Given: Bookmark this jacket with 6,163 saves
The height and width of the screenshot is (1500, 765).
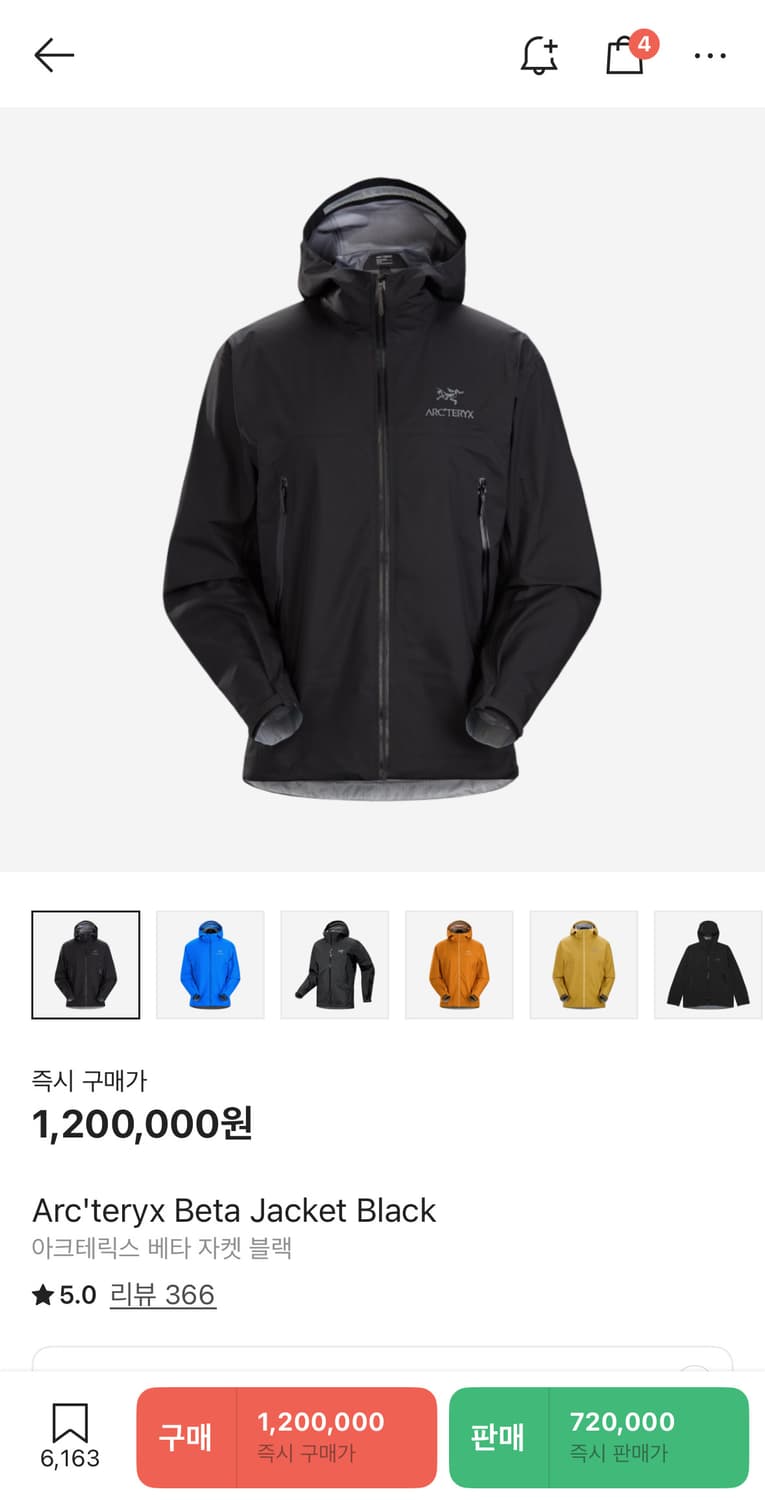Looking at the screenshot, I should click(x=70, y=1435).
